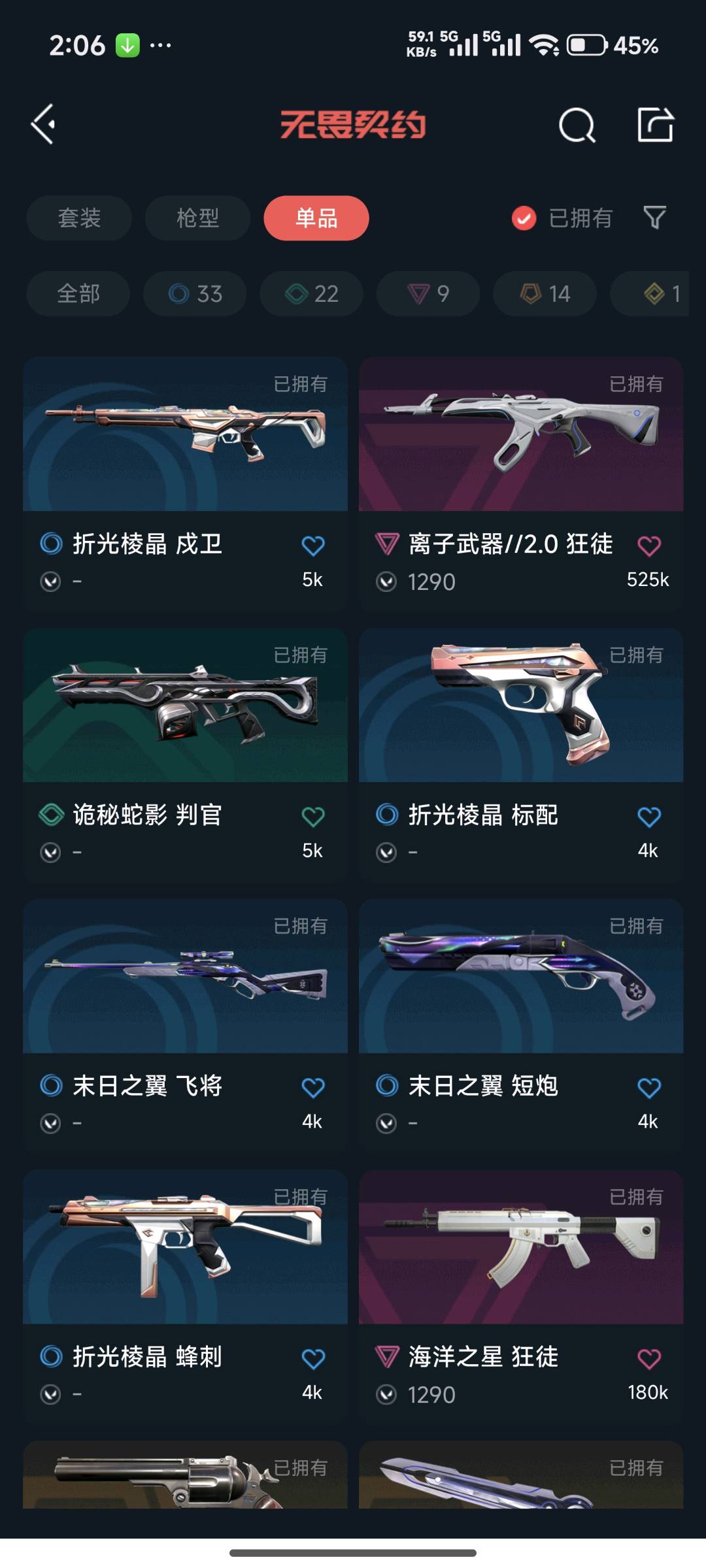Go back using the top-left arrow

(x=43, y=124)
